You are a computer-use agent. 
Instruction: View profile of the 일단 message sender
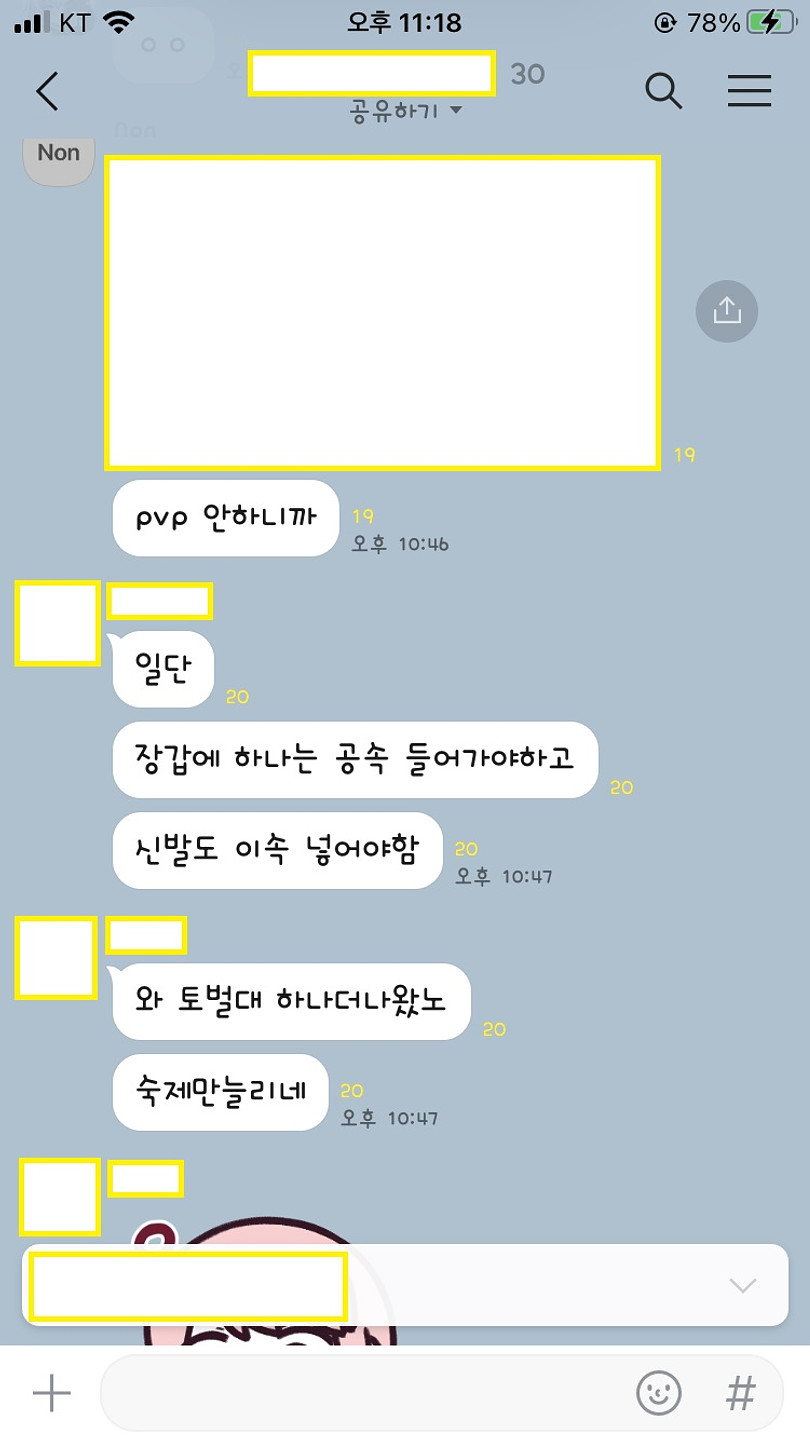tap(57, 623)
